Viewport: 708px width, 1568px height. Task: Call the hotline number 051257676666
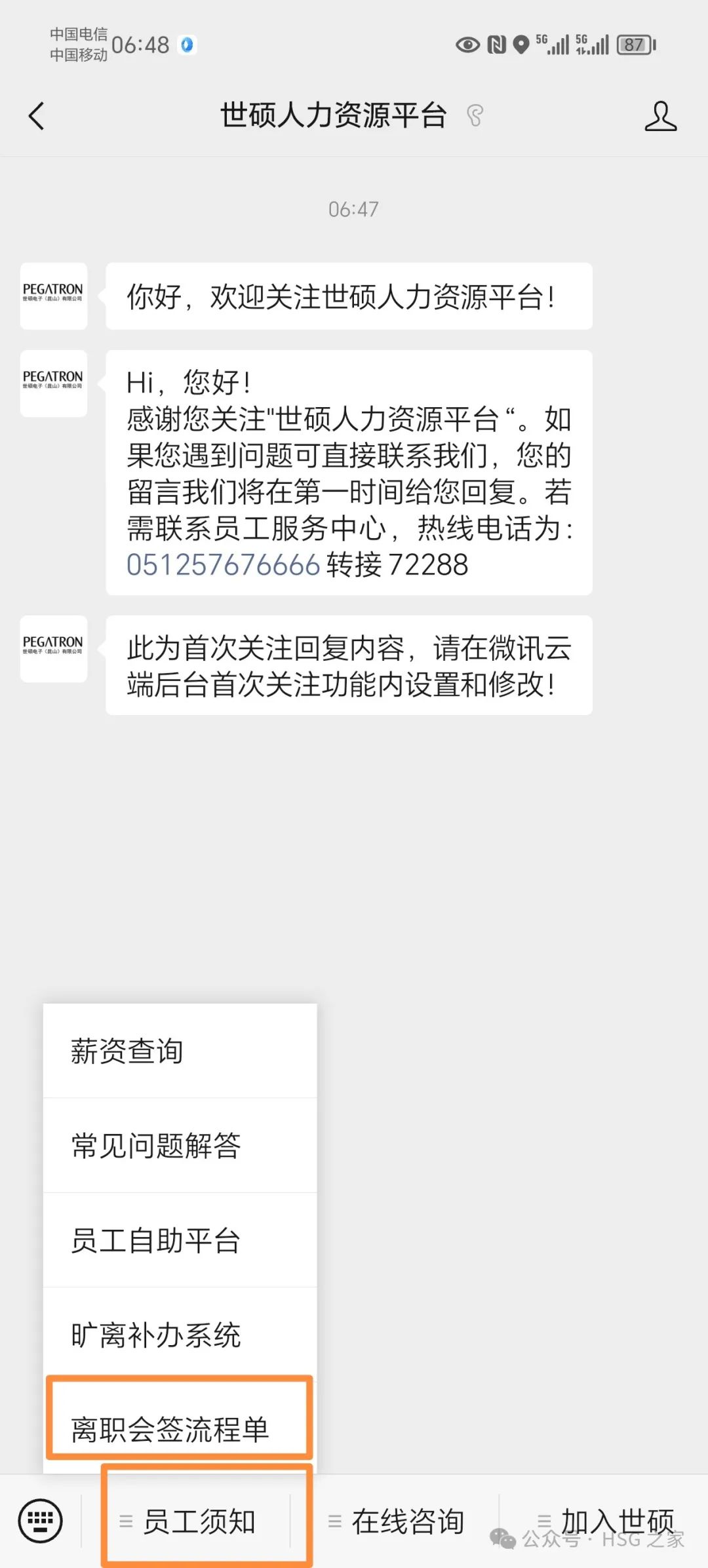coord(223,565)
